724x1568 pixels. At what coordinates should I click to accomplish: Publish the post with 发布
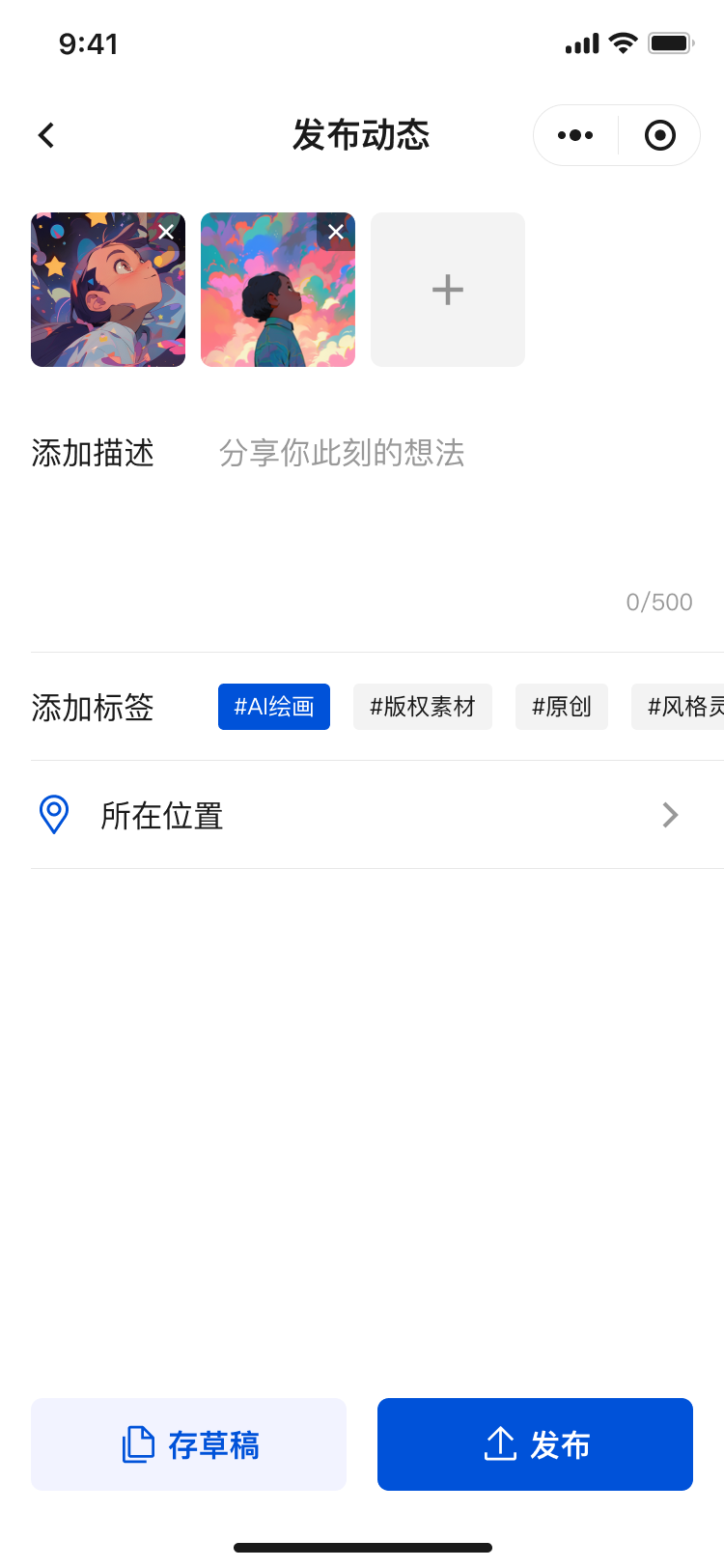[535, 1444]
